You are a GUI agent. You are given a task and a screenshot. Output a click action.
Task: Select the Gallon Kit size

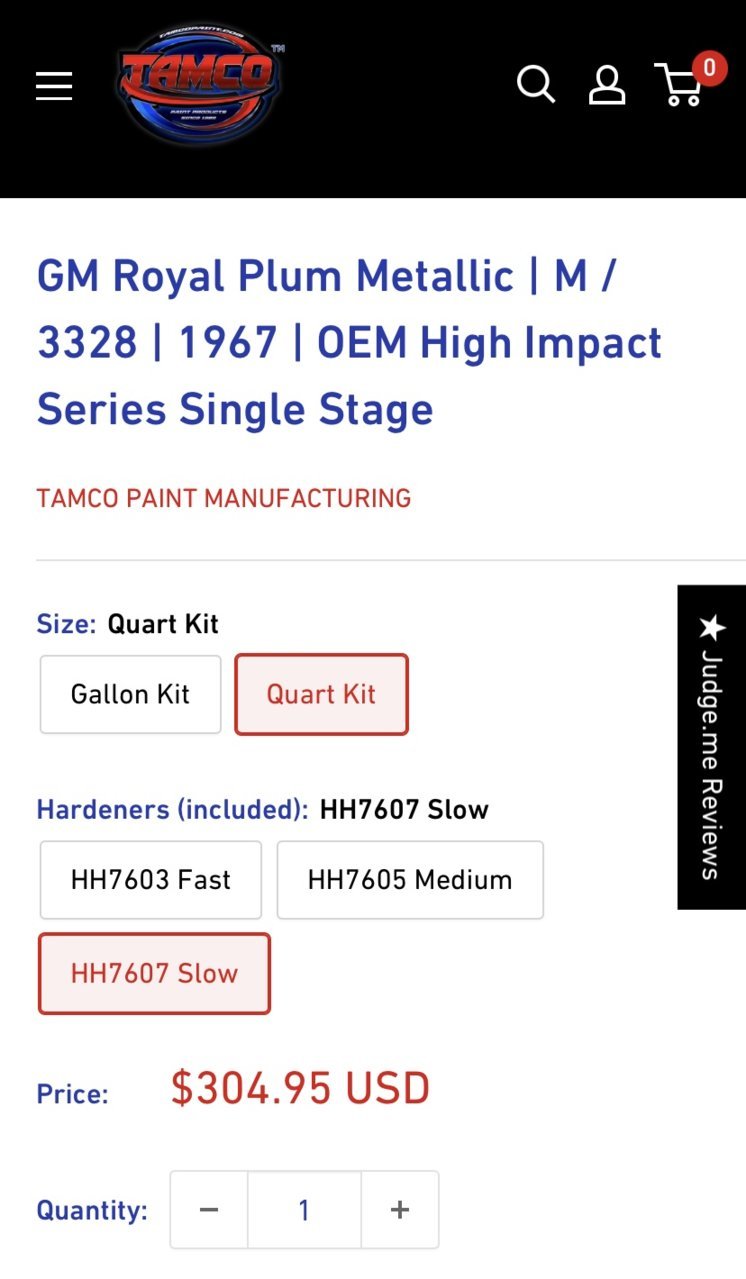[x=130, y=694]
